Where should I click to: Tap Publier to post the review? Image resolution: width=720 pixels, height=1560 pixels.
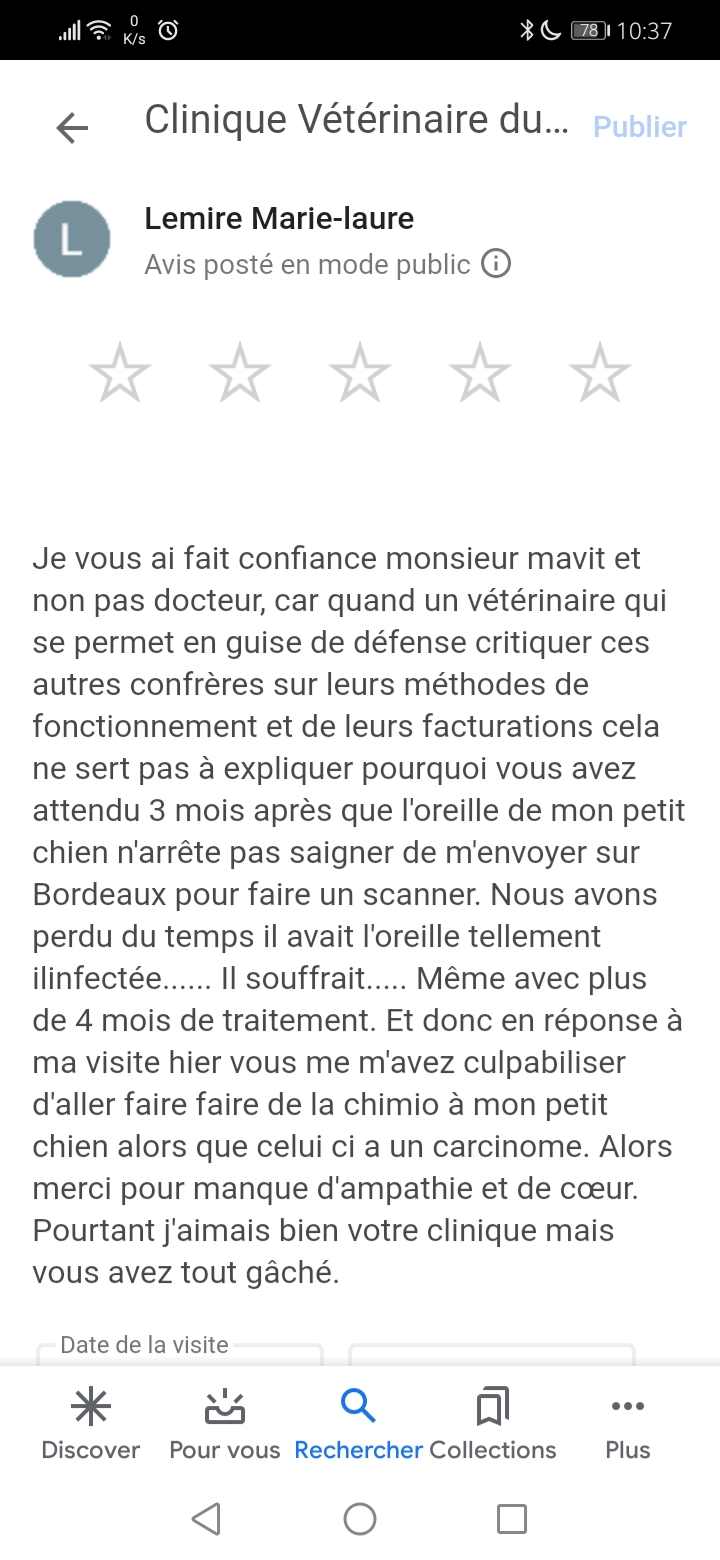pyautogui.click(x=640, y=127)
